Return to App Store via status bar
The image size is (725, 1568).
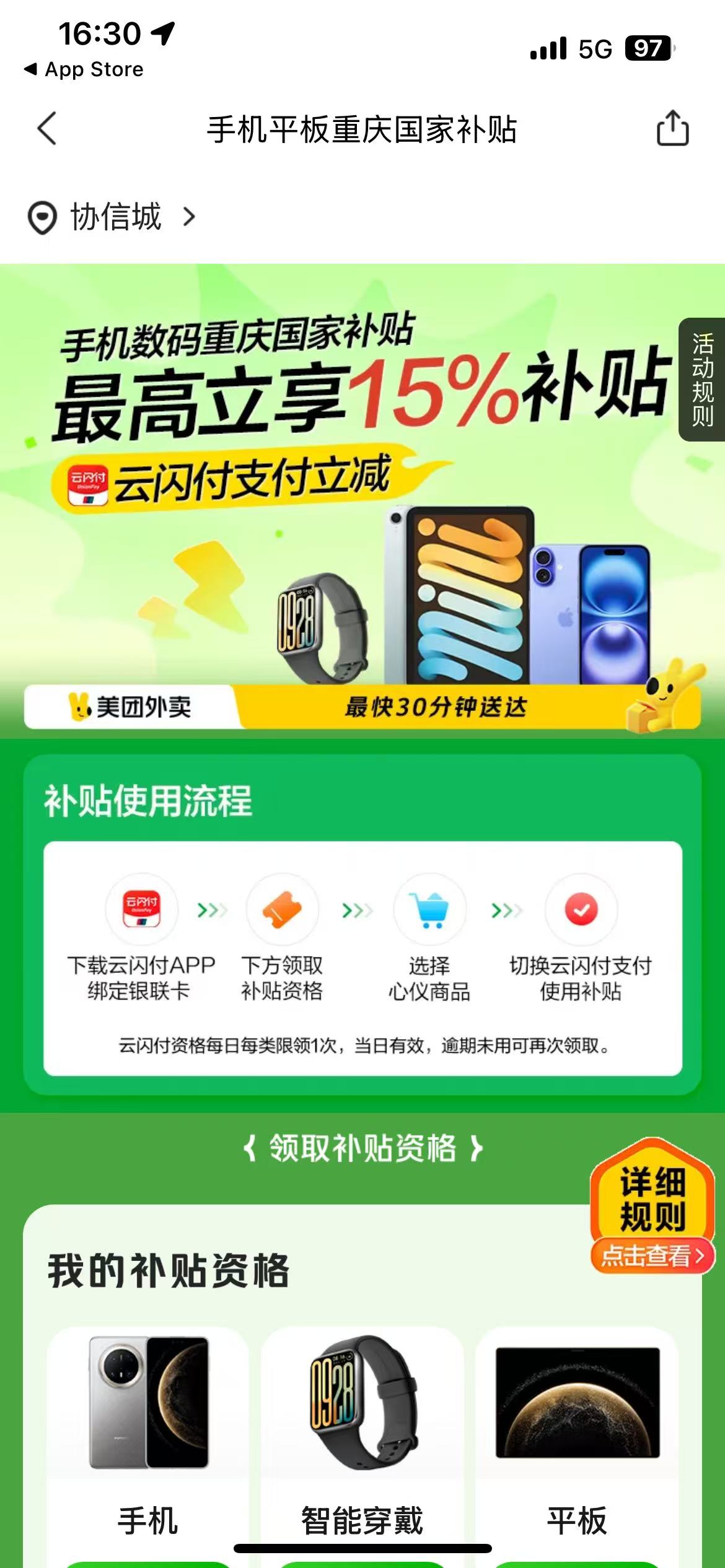coord(84,69)
